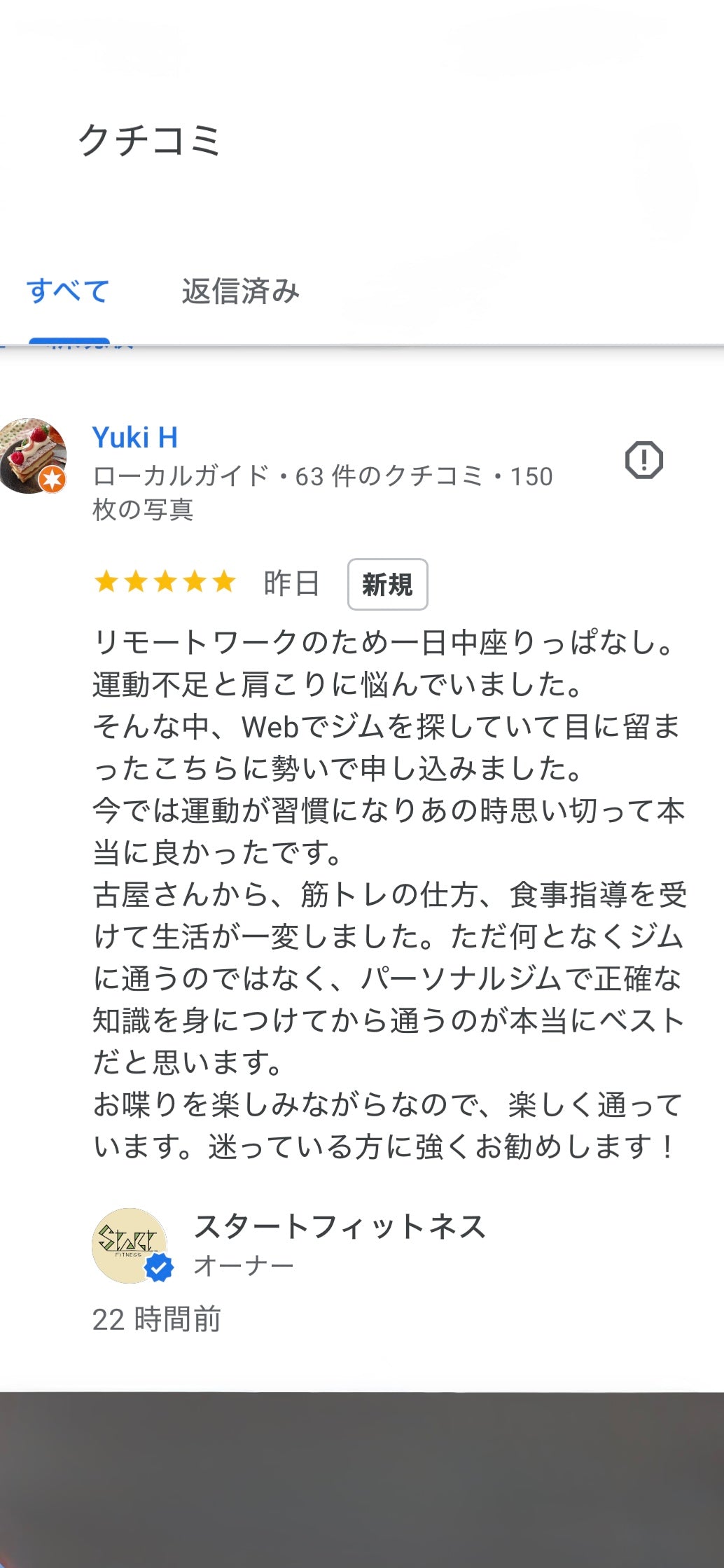The image size is (724, 1568).
Task: Switch to the すべて tab
Action: tap(68, 291)
